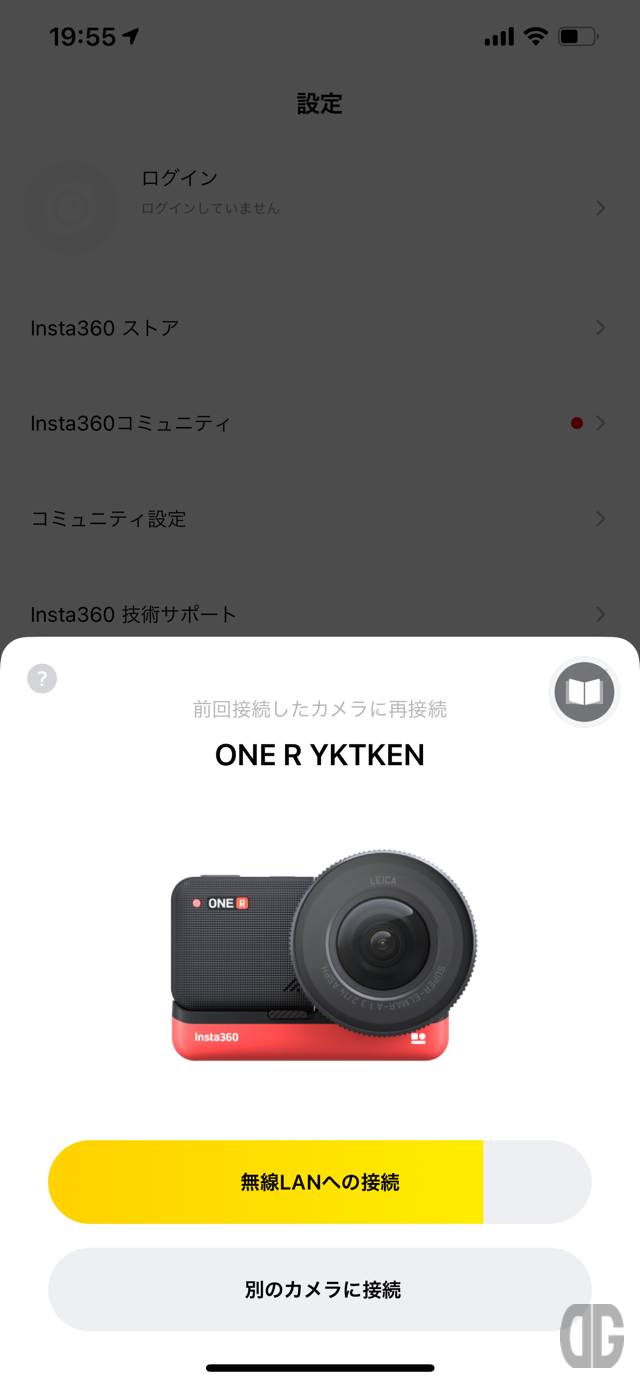
Task: Open コミュニティ設定
Action: (320, 519)
